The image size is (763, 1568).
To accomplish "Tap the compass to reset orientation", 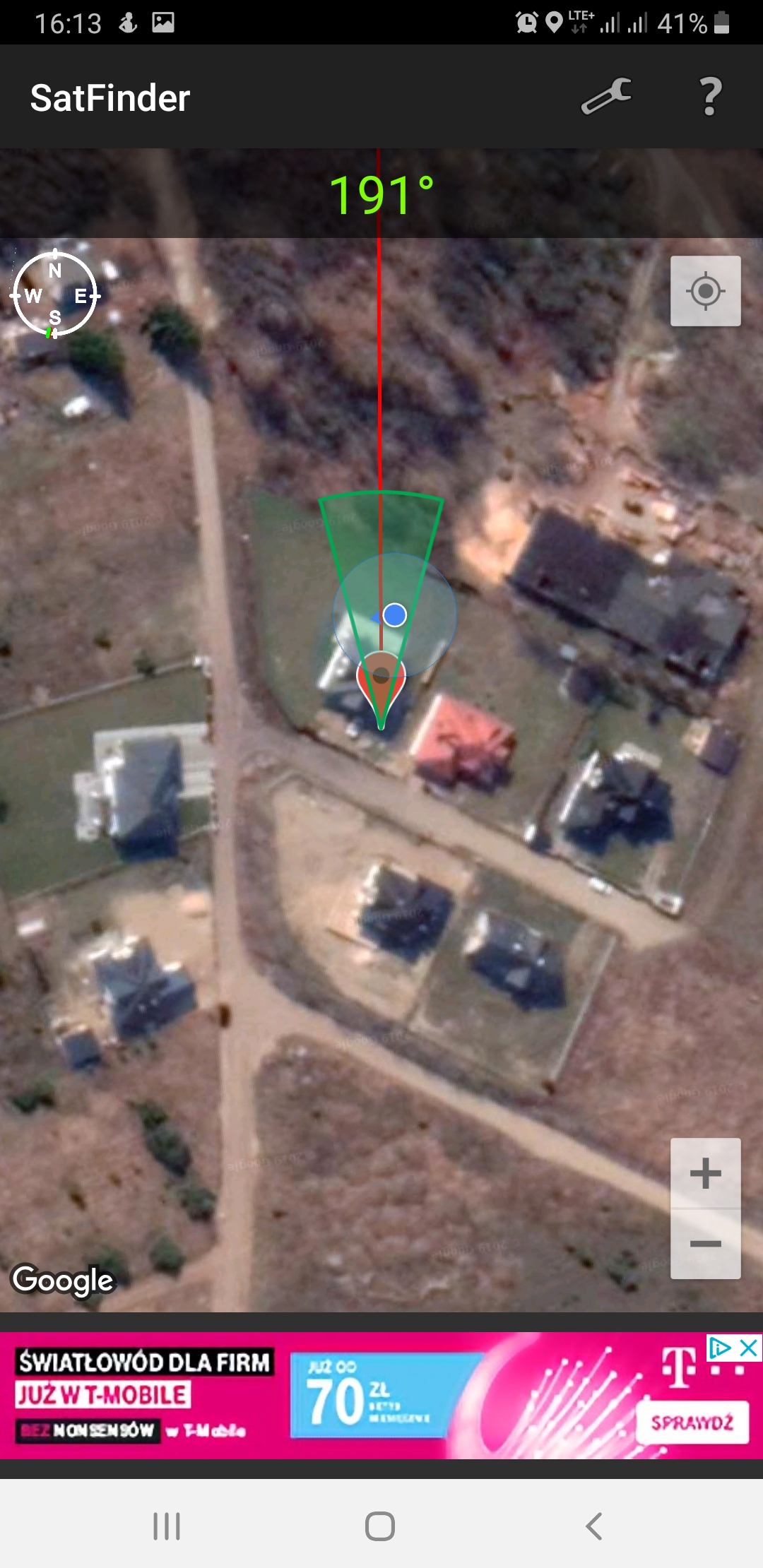I will [x=55, y=294].
